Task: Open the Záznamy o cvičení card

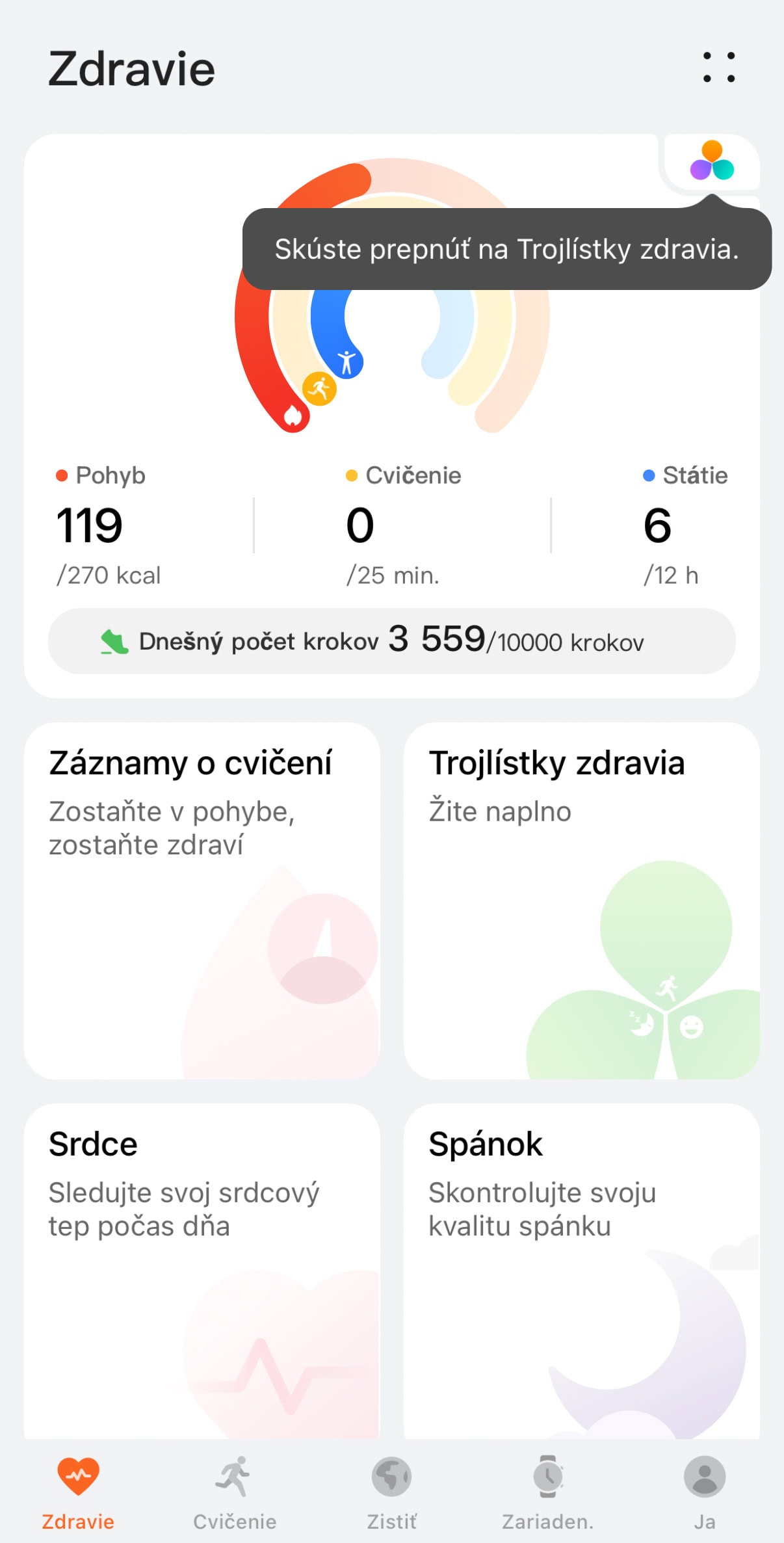Action: 202,901
